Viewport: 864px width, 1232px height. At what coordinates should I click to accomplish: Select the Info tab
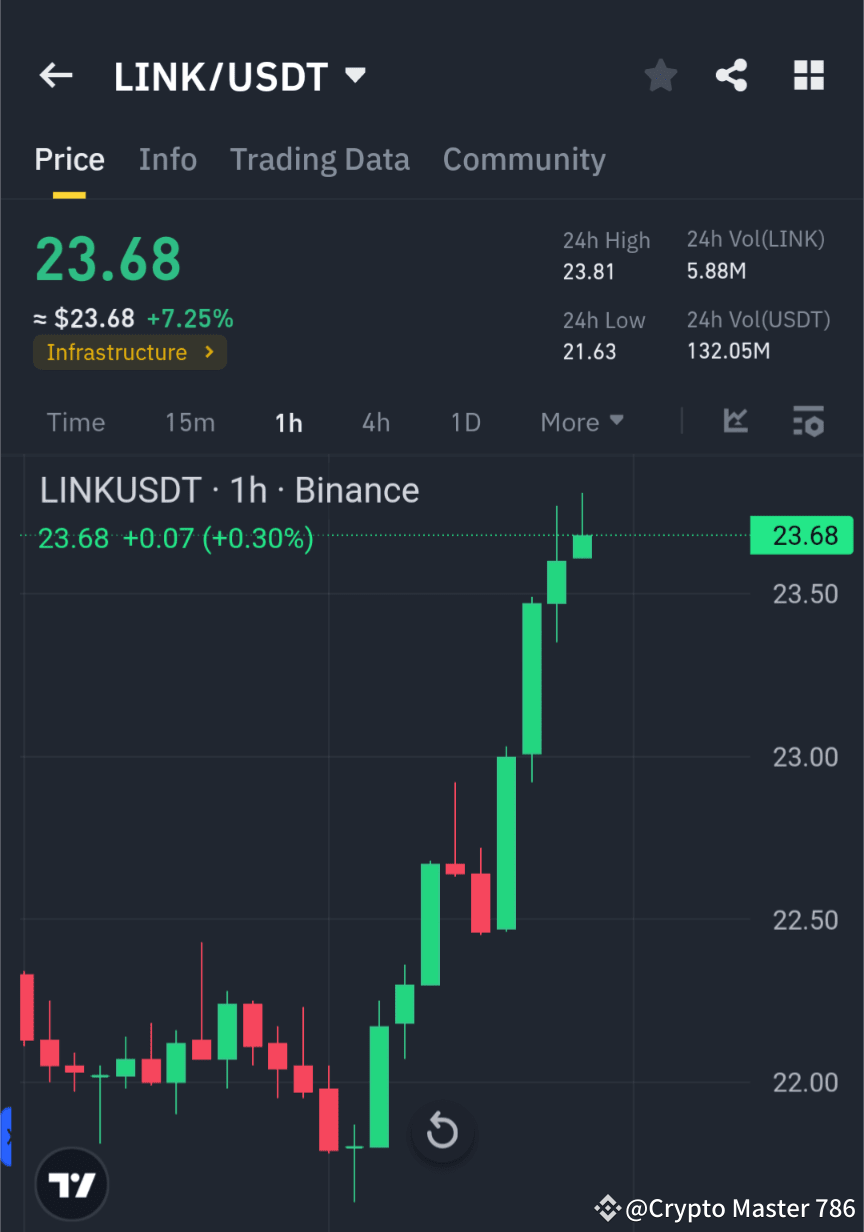[168, 159]
